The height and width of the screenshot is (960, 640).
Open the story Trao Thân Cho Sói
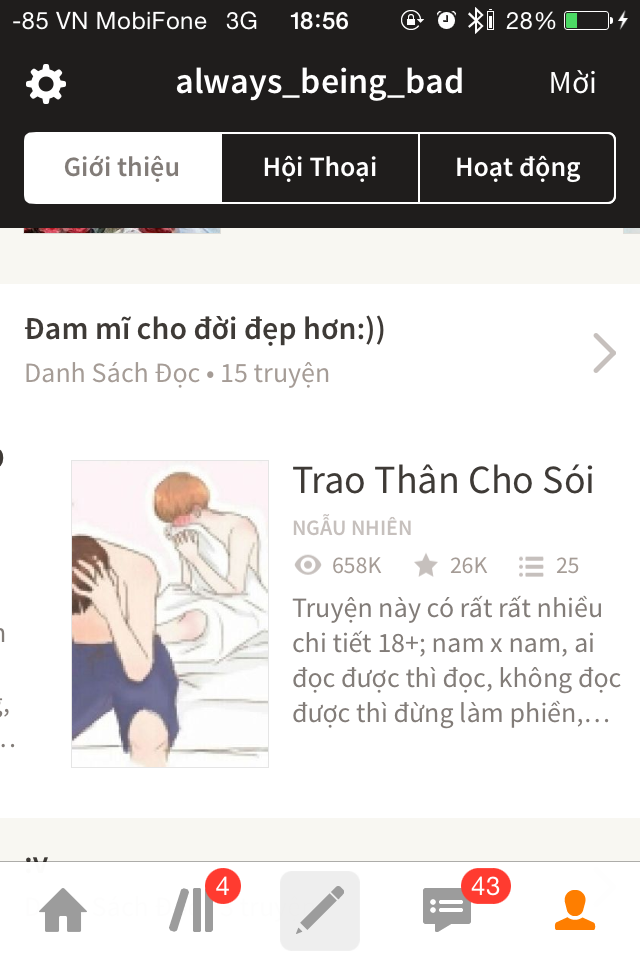point(442,481)
